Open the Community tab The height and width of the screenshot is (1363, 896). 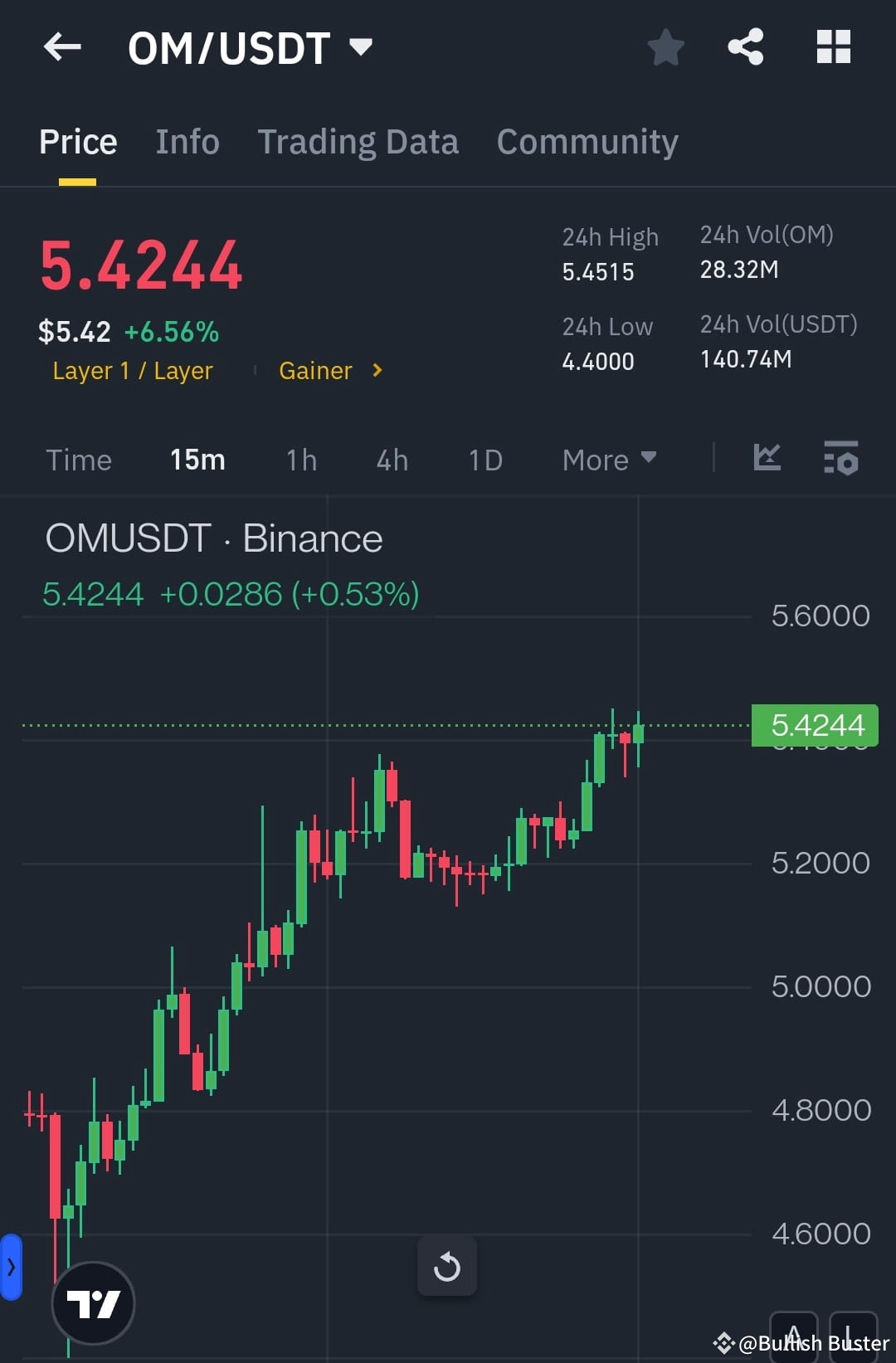(587, 141)
